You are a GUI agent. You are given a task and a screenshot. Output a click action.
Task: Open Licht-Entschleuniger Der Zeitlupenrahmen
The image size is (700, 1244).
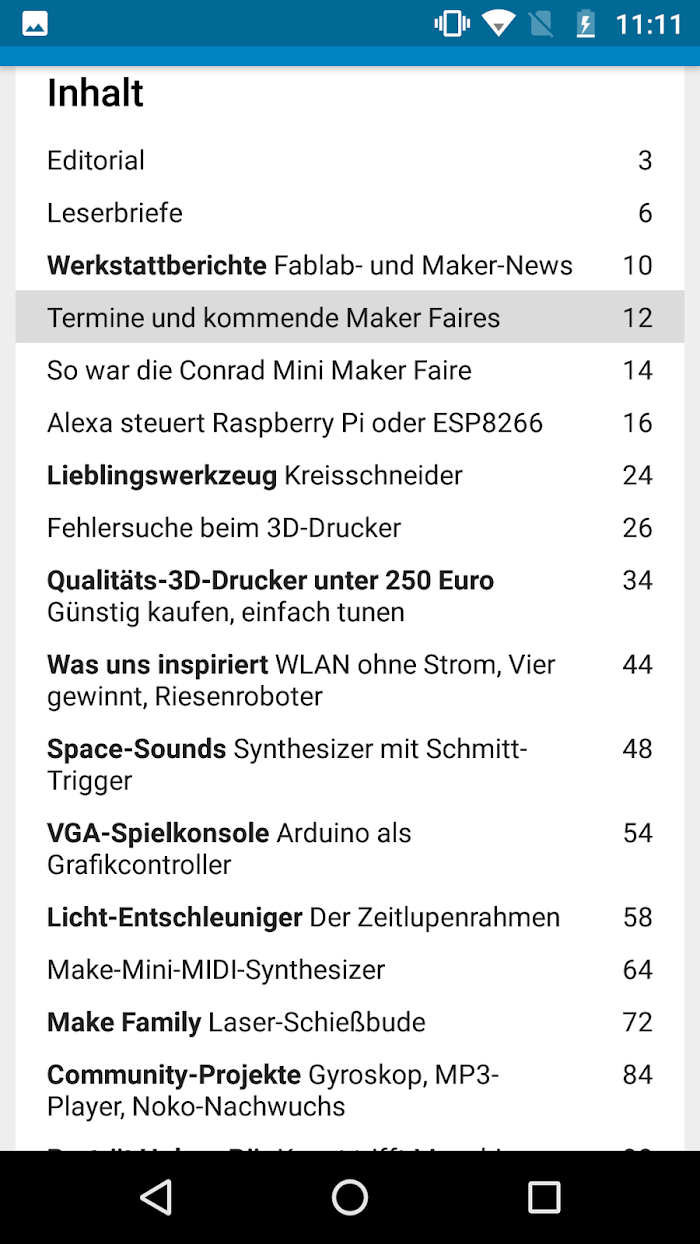[350, 917]
